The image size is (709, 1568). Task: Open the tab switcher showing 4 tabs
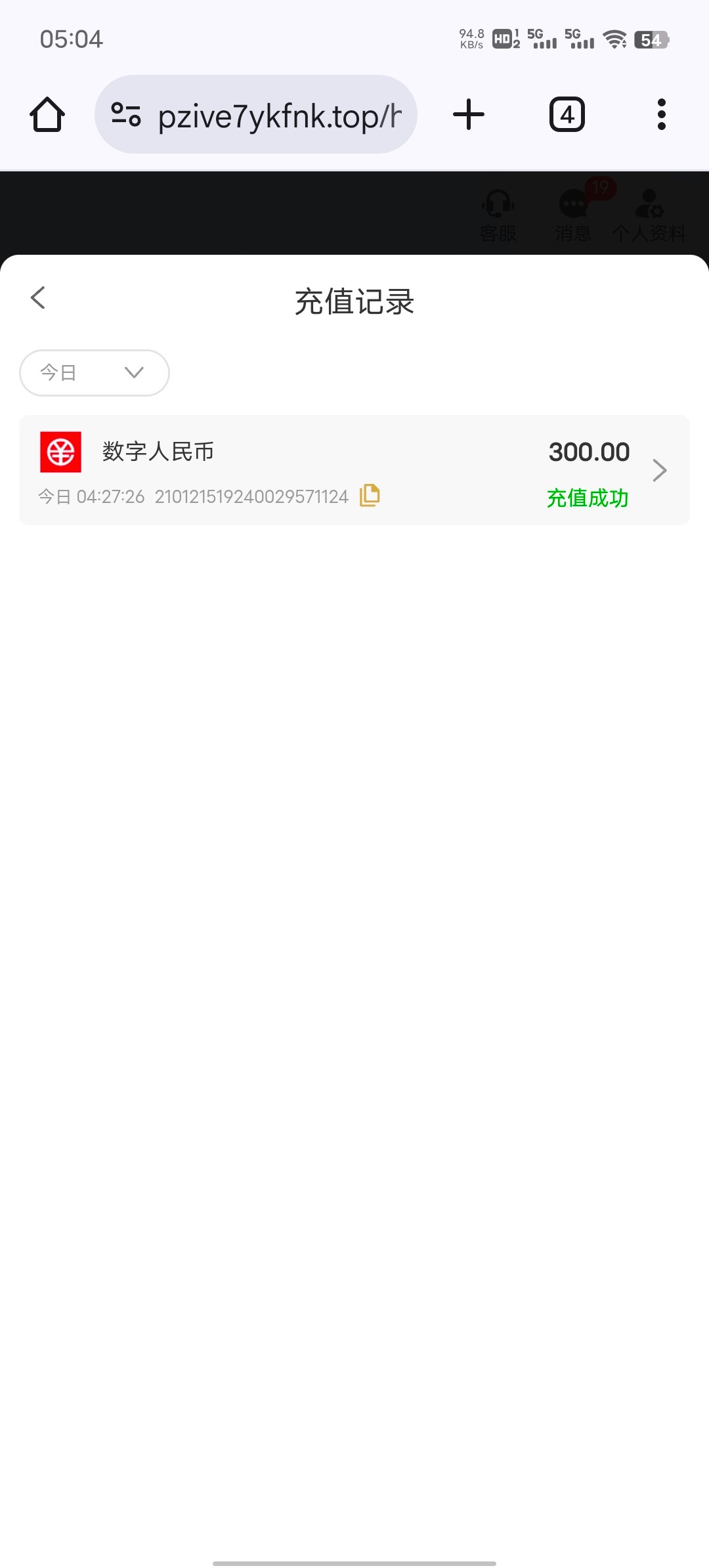[x=567, y=115]
